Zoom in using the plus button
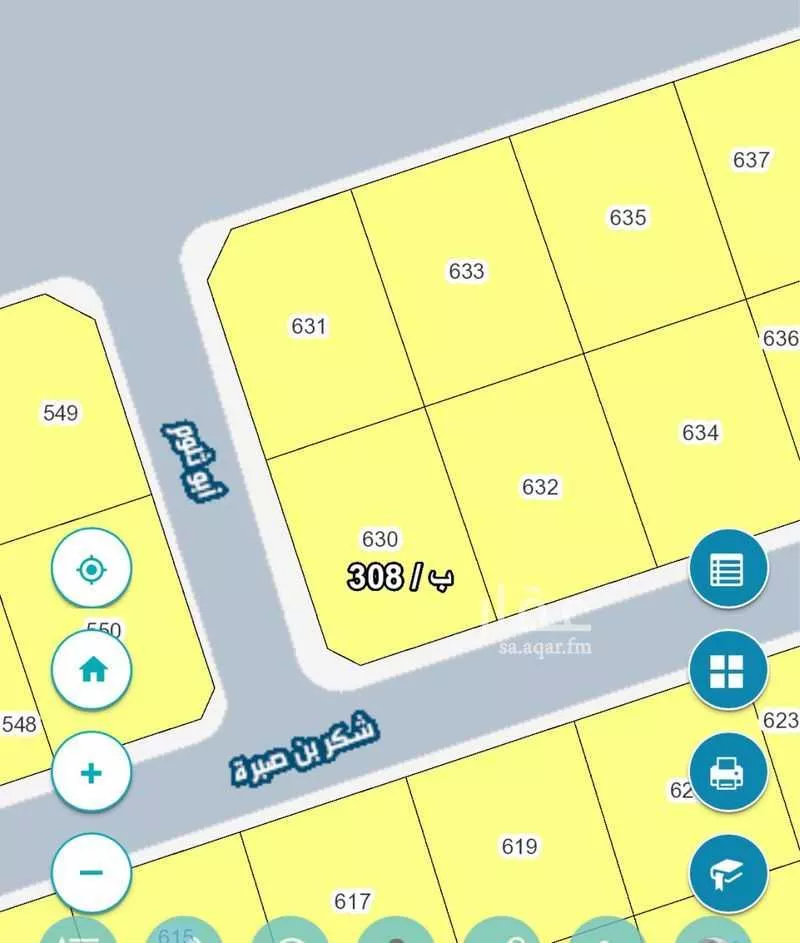 click(x=91, y=771)
